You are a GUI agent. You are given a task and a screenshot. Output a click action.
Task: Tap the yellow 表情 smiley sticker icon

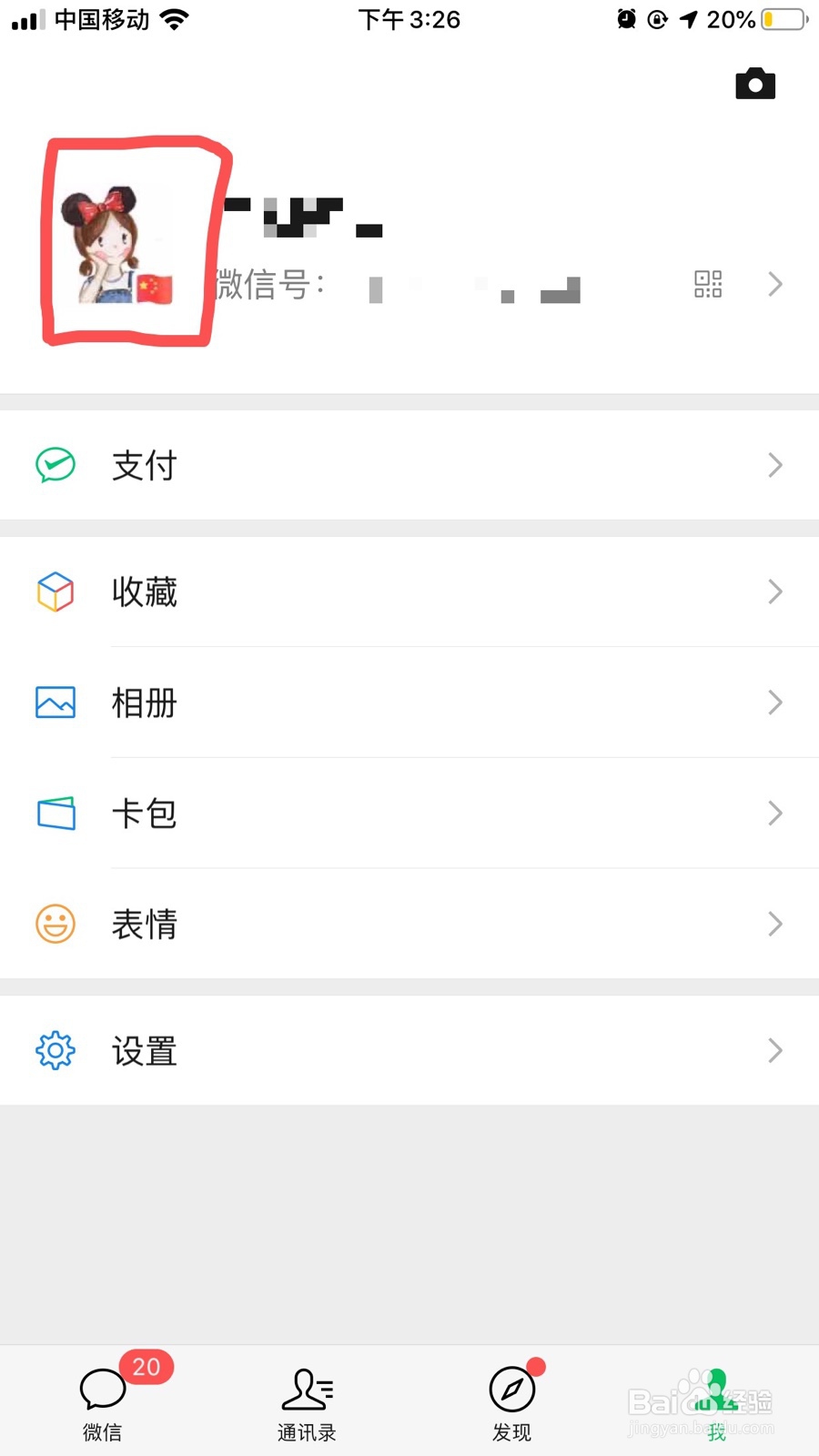pyautogui.click(x=55, y=924)
